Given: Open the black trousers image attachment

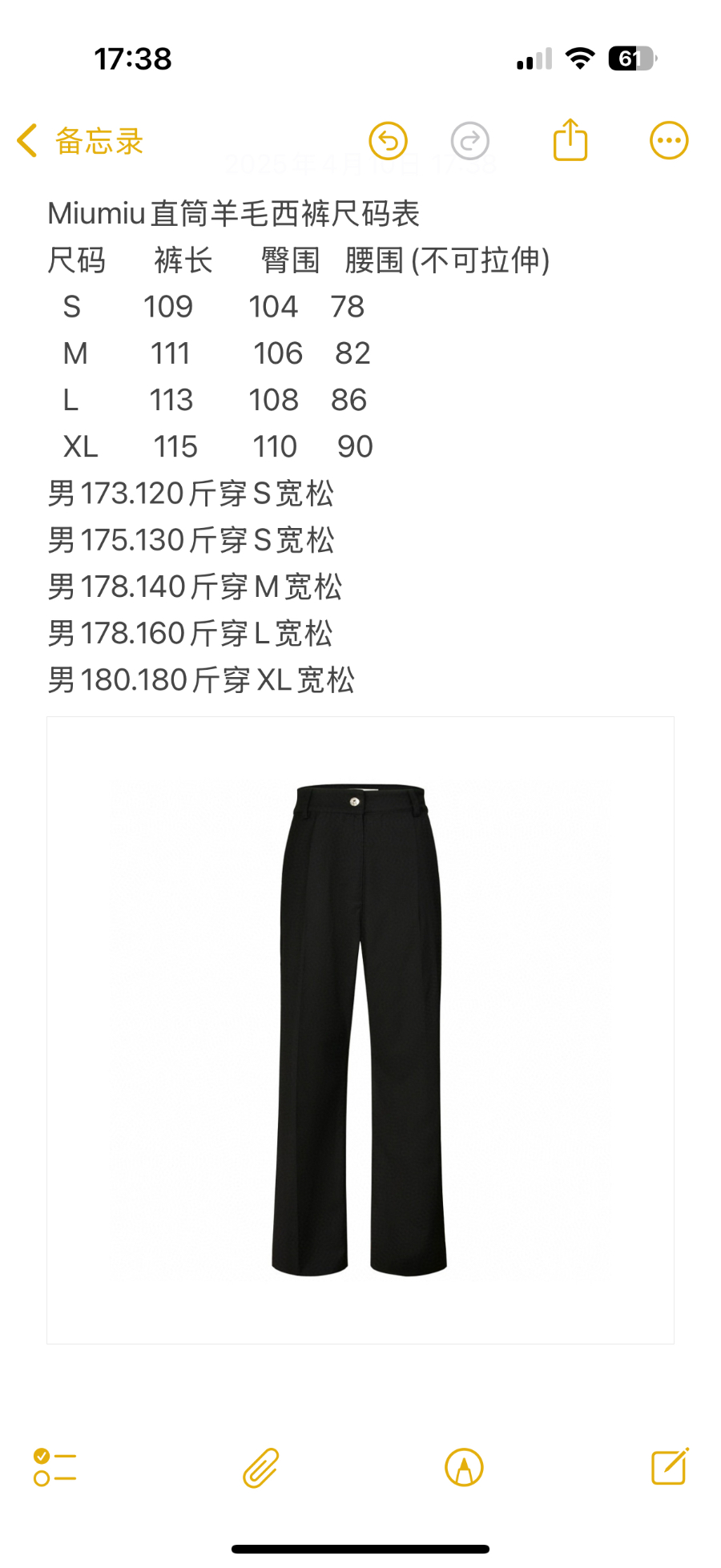Looking at the screenshot, I should click(x=360, y=1030).
